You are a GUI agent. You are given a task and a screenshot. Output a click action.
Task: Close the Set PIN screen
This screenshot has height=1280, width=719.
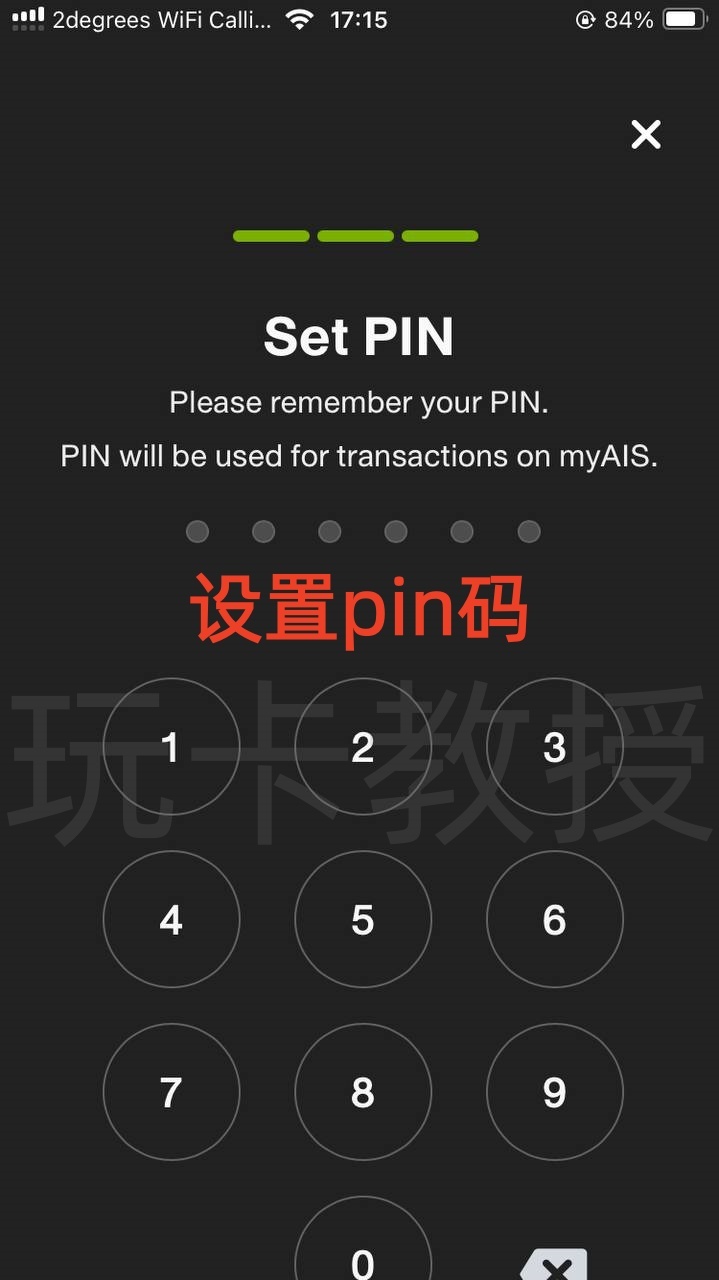646,134
